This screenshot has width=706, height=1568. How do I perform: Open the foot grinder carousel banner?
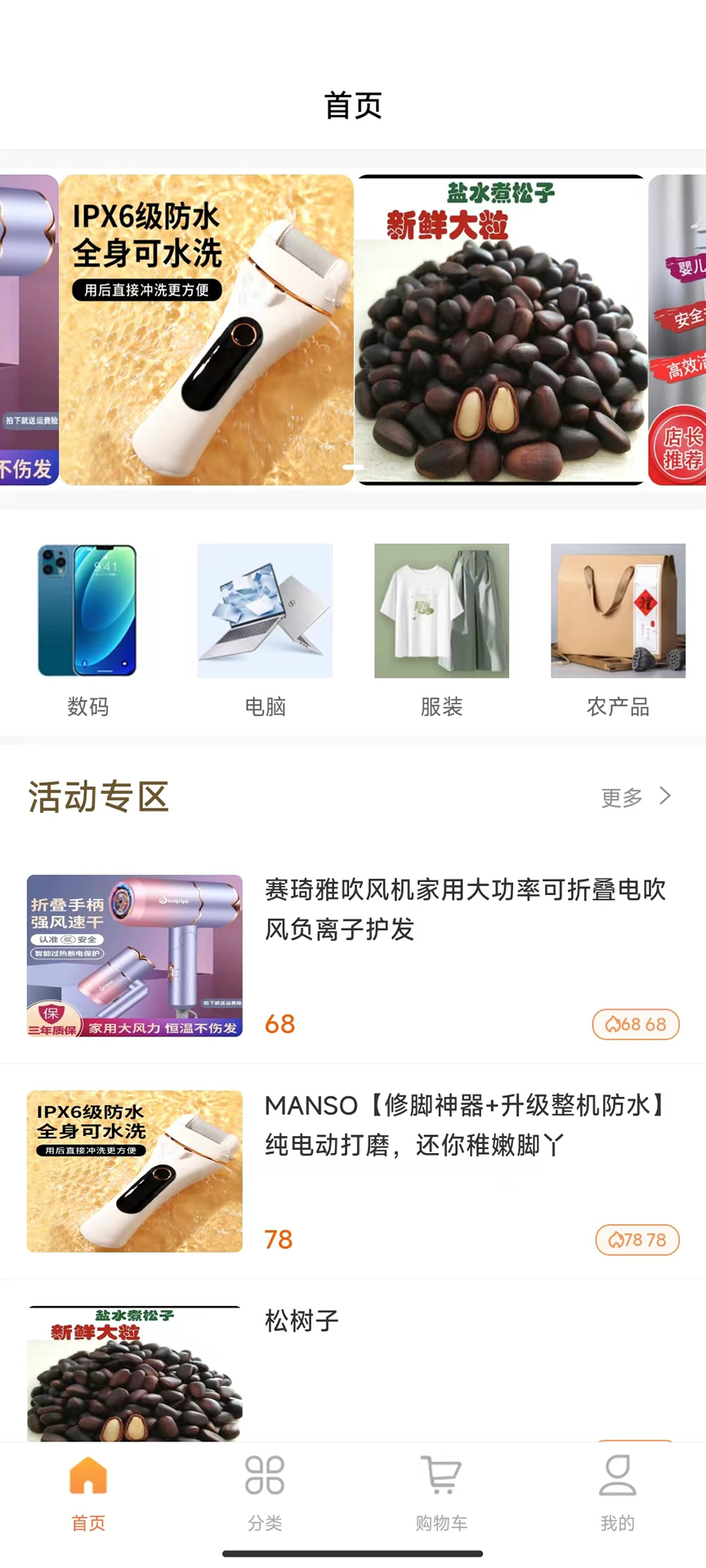[x=207, y=330]
